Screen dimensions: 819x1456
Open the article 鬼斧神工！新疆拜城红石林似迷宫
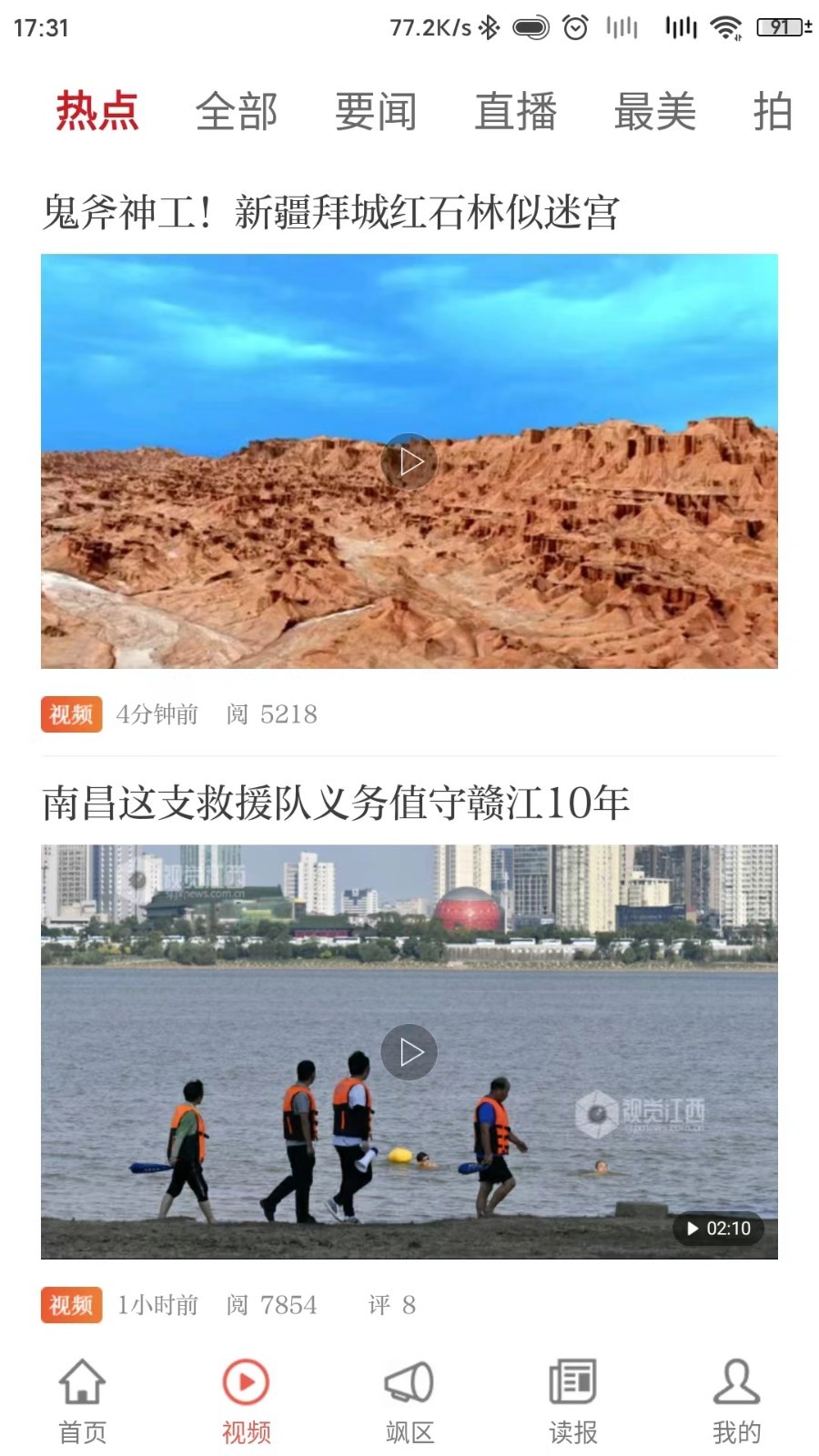[331, 213]
